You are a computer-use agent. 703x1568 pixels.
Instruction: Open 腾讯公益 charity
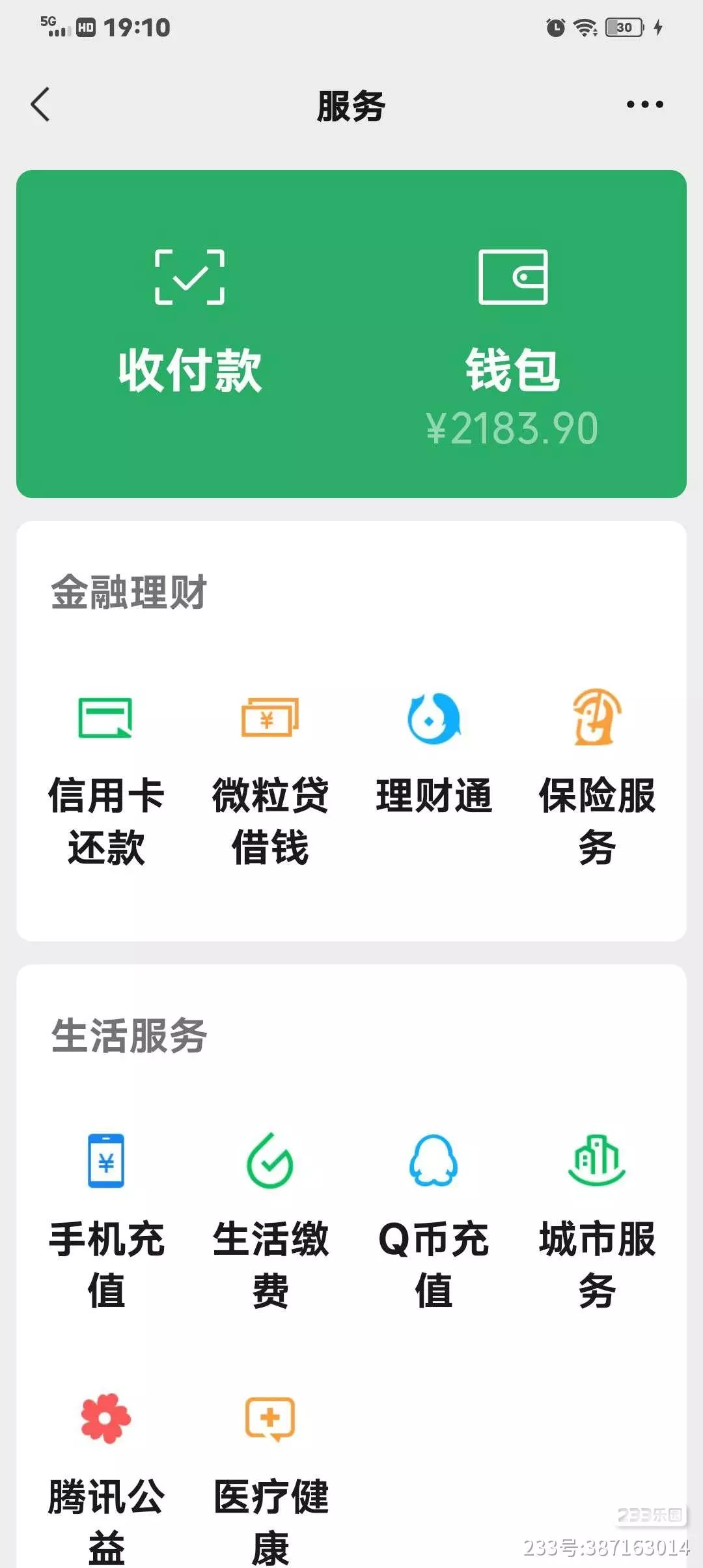[106, 1479]
